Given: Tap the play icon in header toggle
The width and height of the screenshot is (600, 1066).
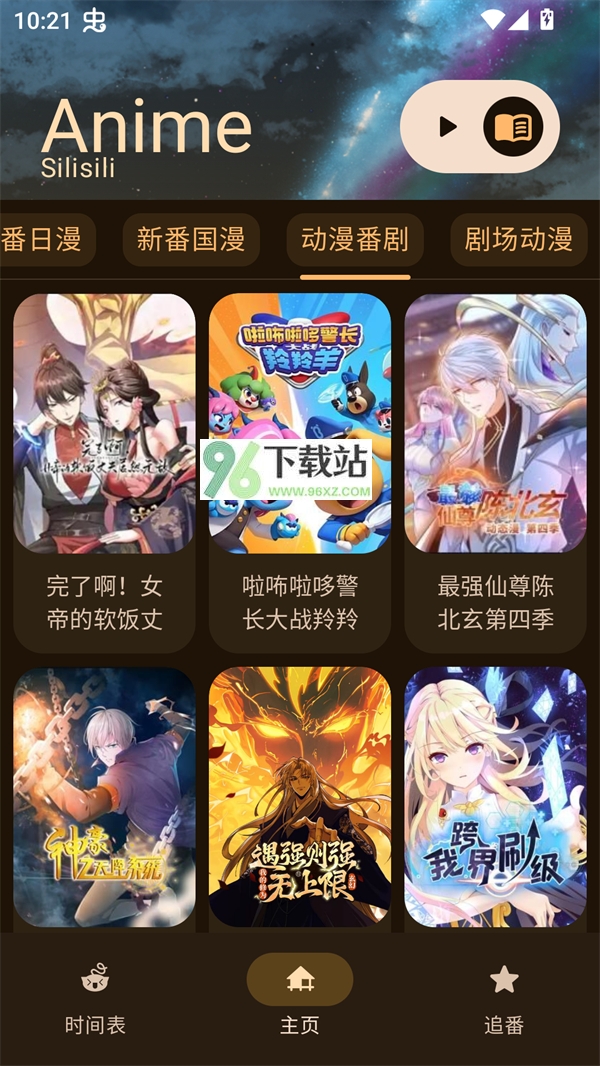Looking at the screenshot, I should [448, 127].
